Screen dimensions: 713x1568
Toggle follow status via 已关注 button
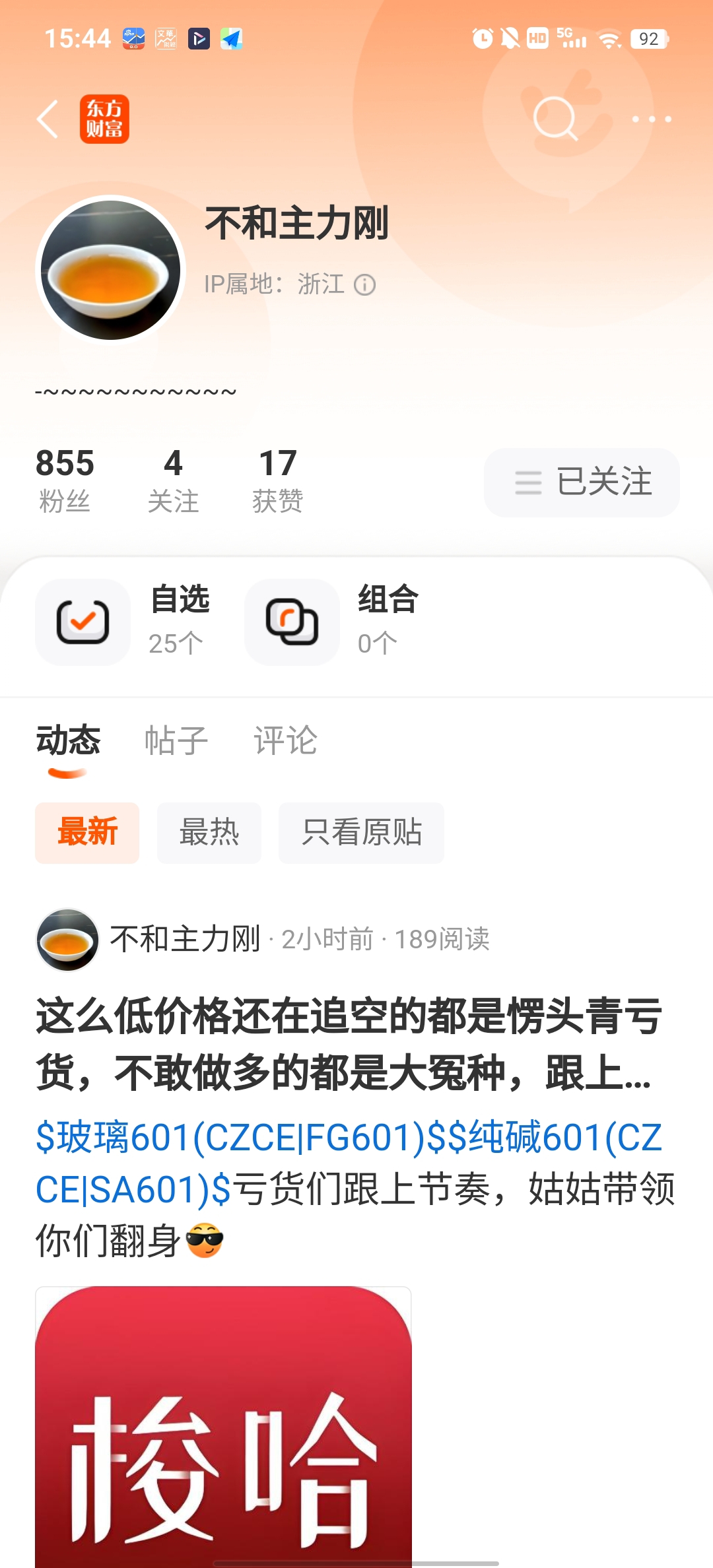pos(582,482)
